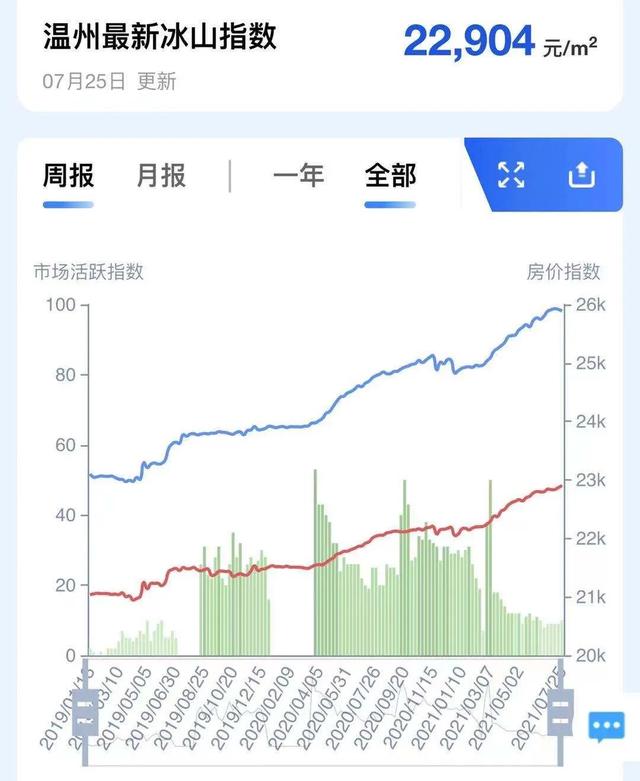Image resolution: width=640 pixels, height=781 pixels.
Task: Open the blue chat bubble button
Action: point(606,725)
